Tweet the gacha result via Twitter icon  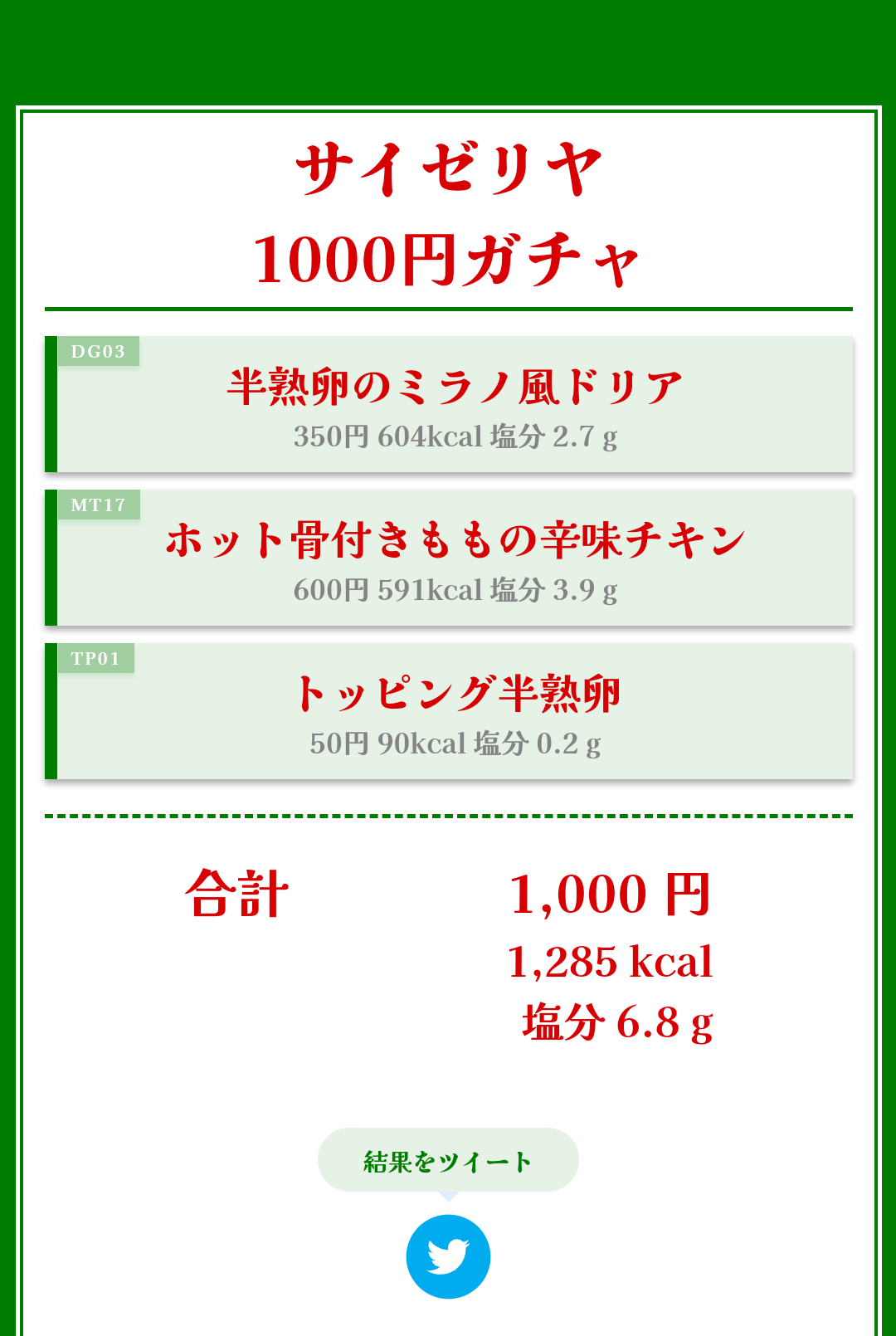448,1256
